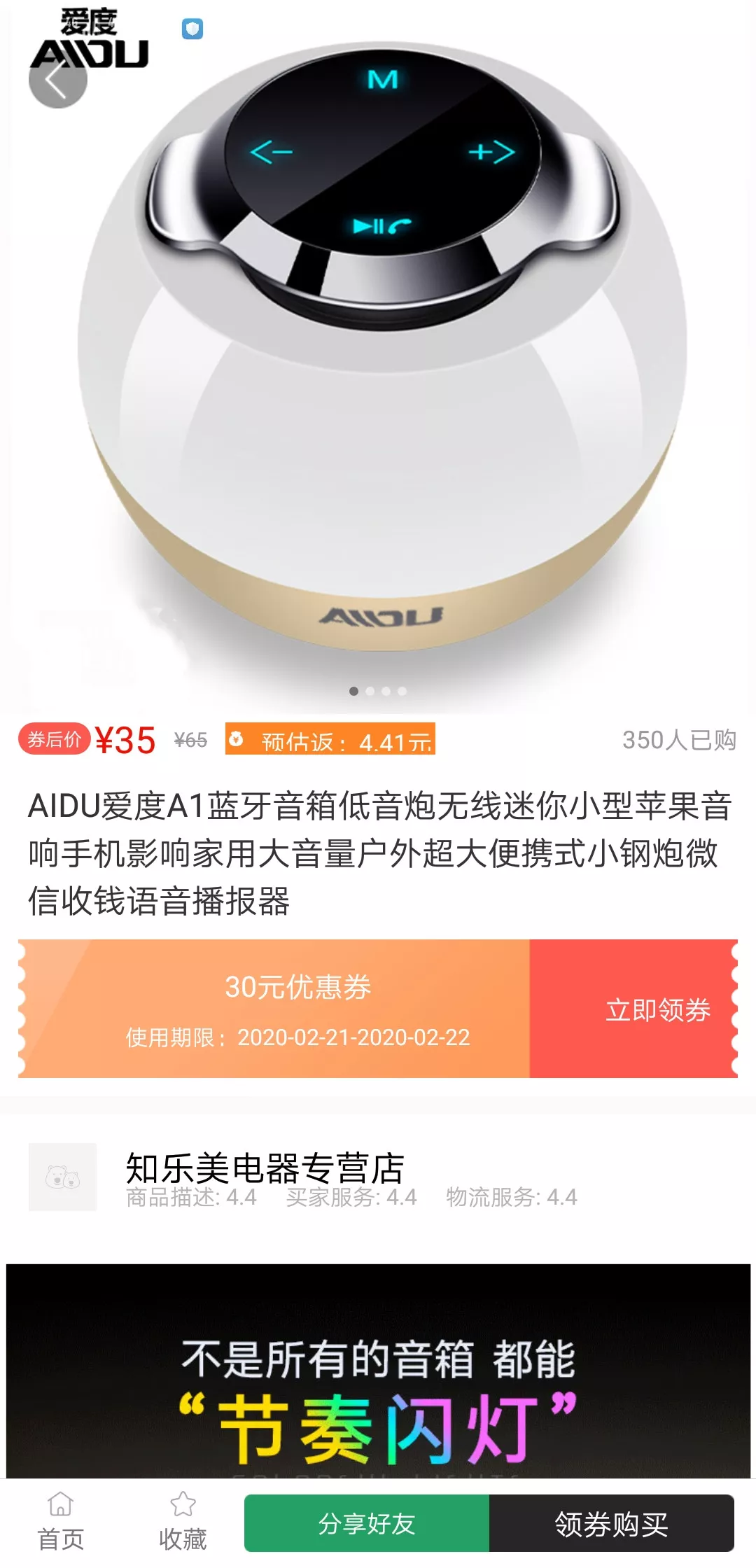Screen dimensions: 756x1568
Task: Tap 领券购买 to buy with coupon
Action: 611,1523
